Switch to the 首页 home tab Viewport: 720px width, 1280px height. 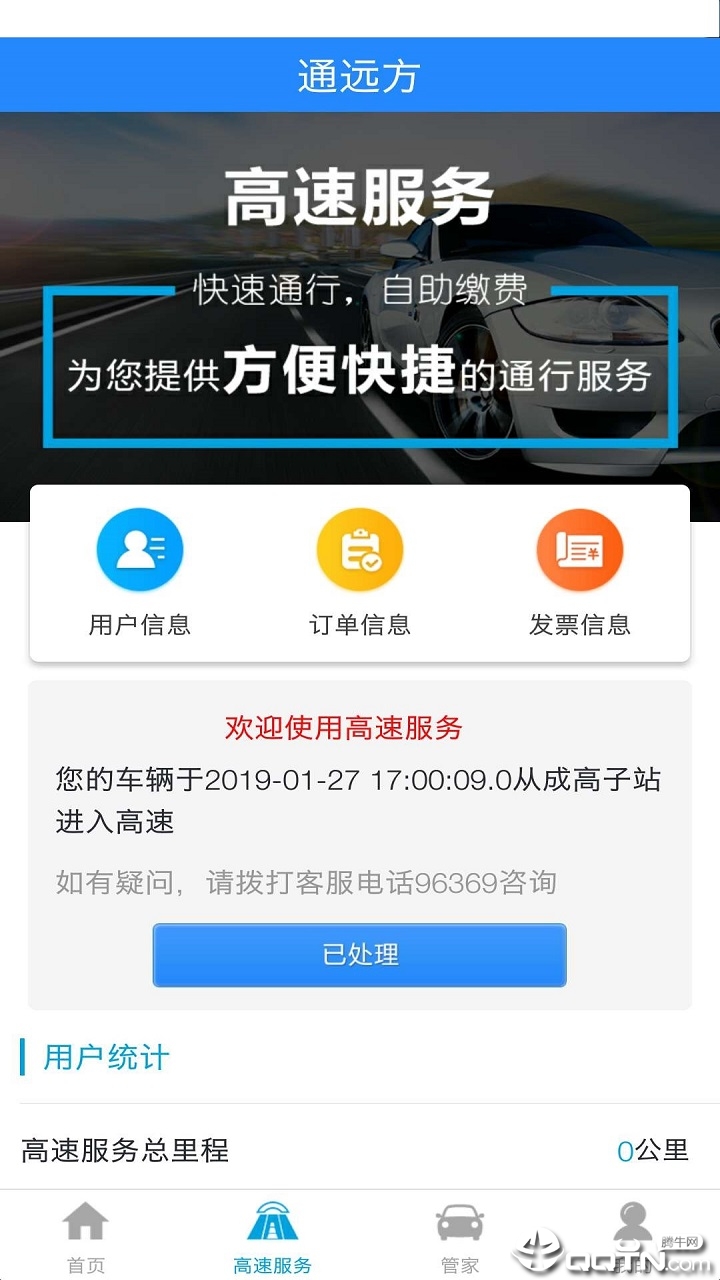click(86, 1237)
